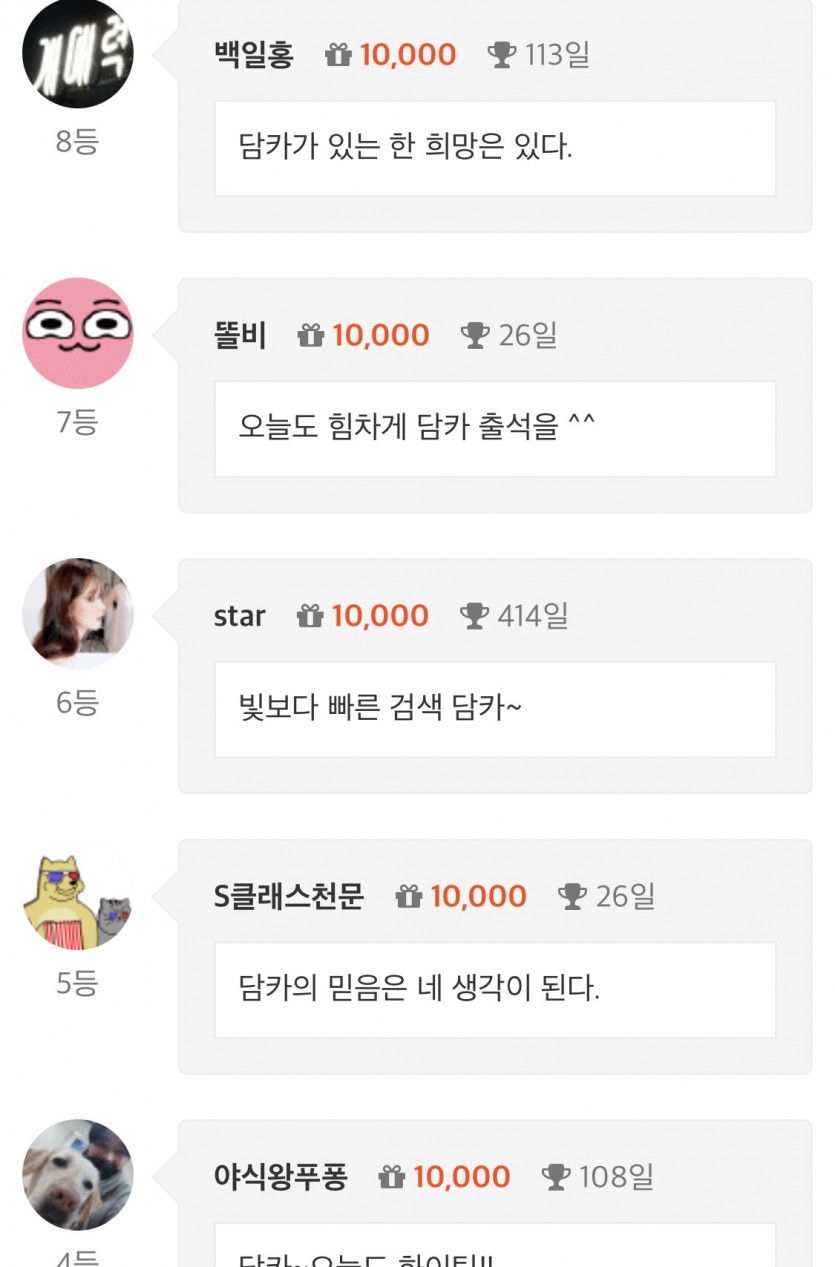Click the 8등 rank label
This screenshot has width=835, height=1267.
78,140
